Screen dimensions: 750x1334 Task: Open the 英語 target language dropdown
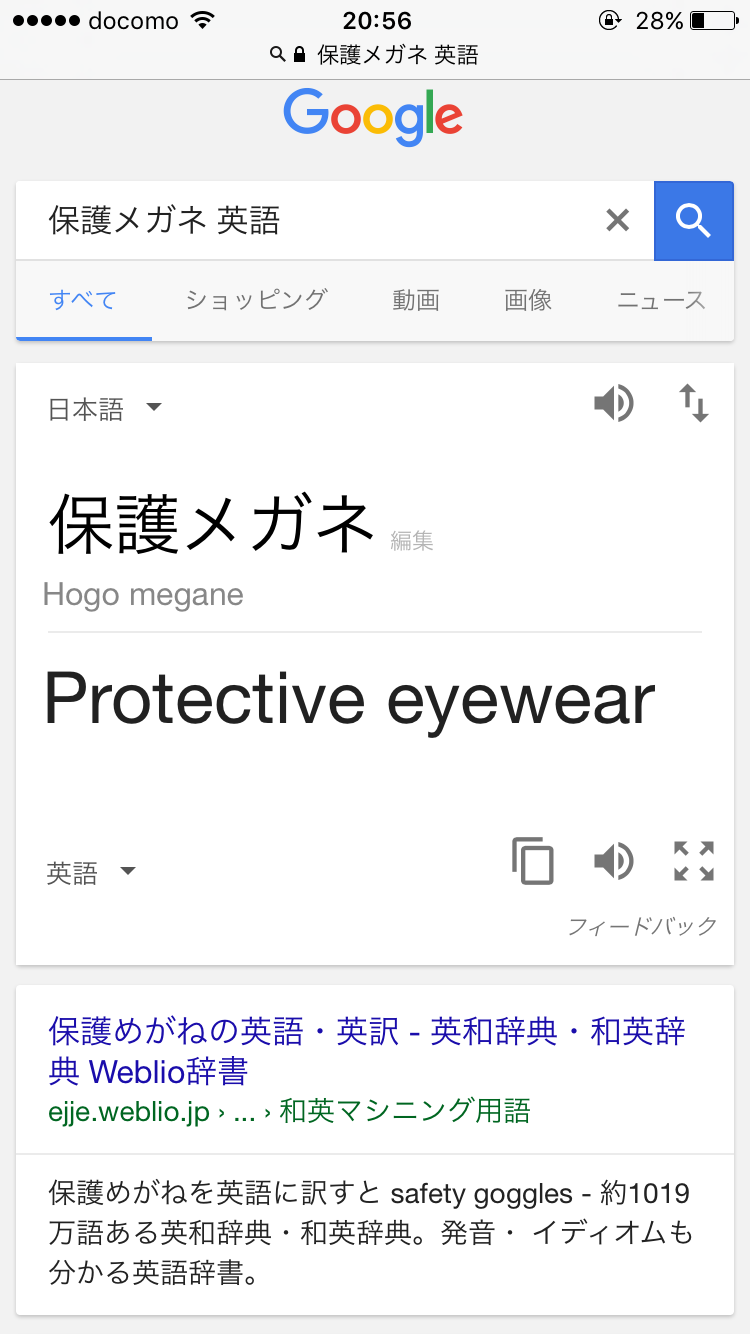(x=91, y=873)
